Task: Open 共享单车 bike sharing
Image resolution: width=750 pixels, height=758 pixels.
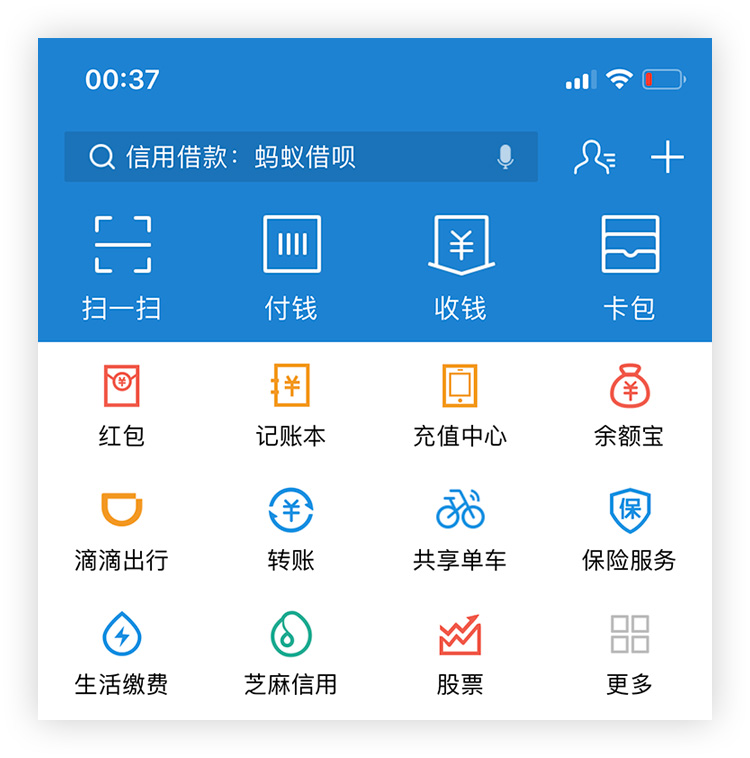Action: [x=460, y=532]
